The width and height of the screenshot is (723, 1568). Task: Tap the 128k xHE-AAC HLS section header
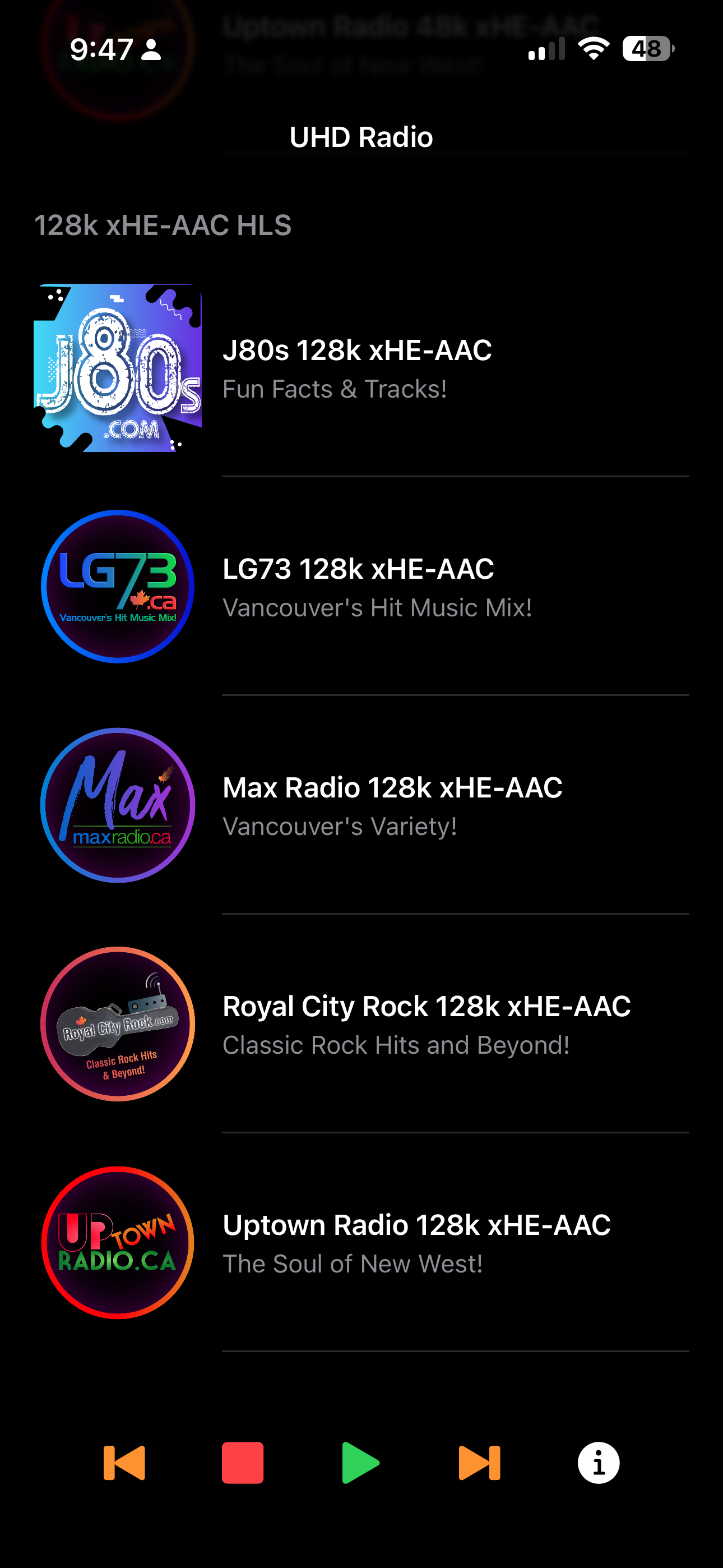(x=163, y=225)
